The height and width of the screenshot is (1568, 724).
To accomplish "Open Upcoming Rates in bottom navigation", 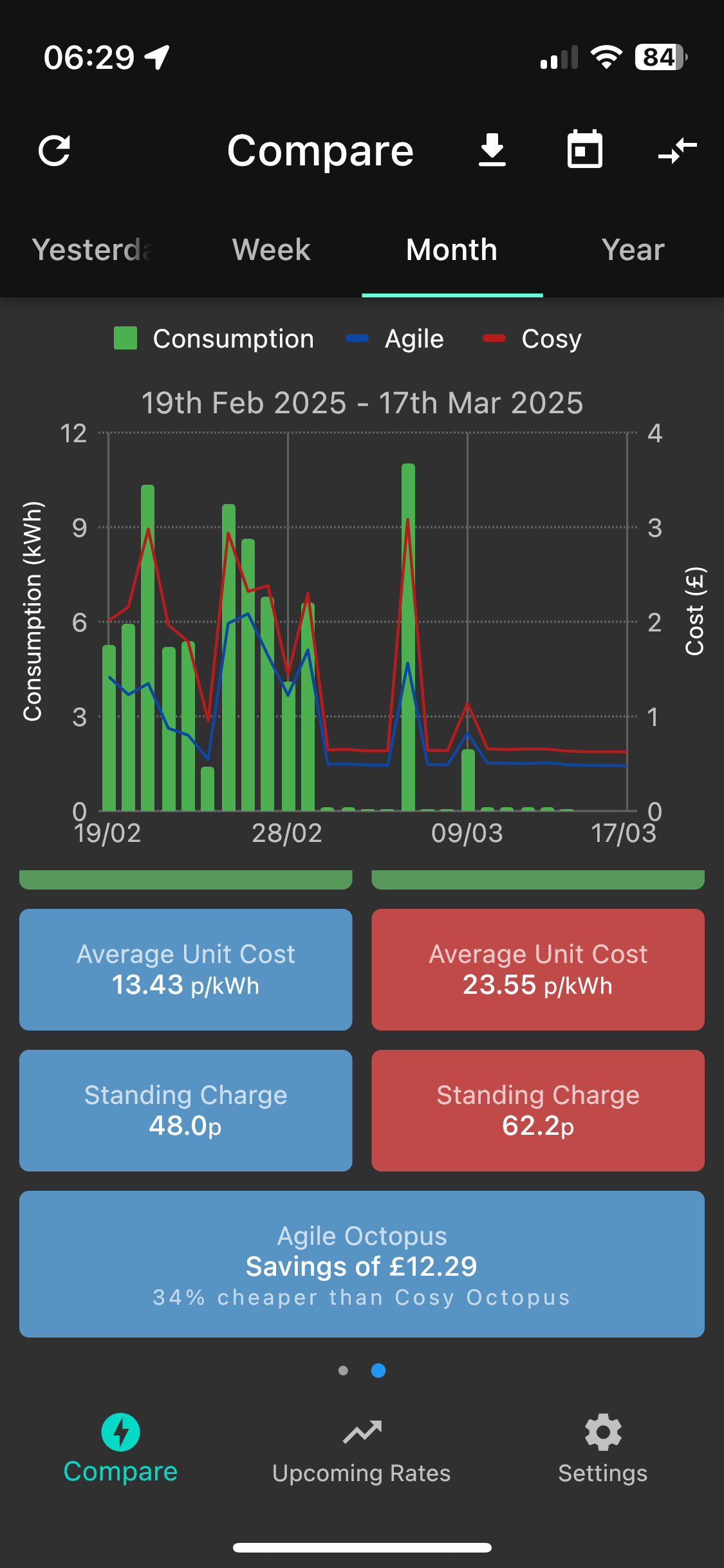I will click(362, 1451).
